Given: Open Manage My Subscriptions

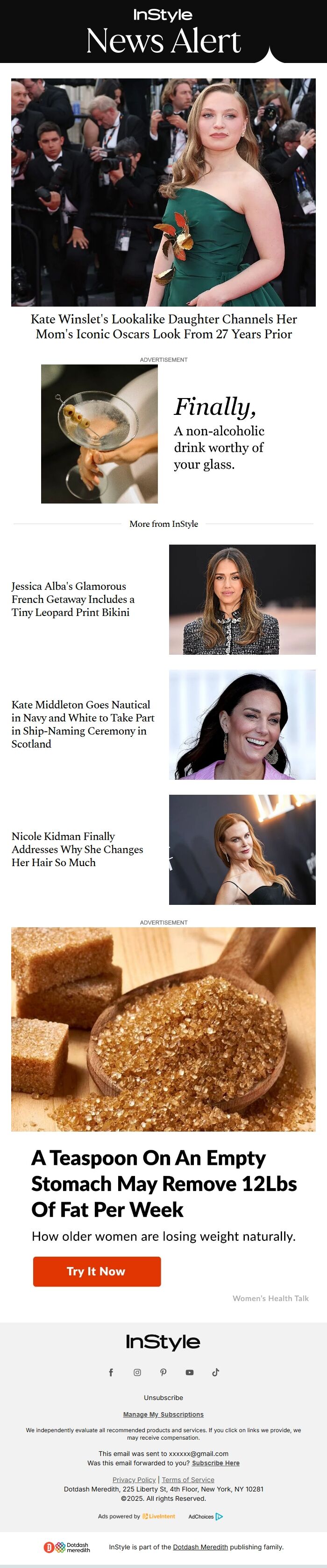Looking at the screenshot, I should coord(163,1414).
